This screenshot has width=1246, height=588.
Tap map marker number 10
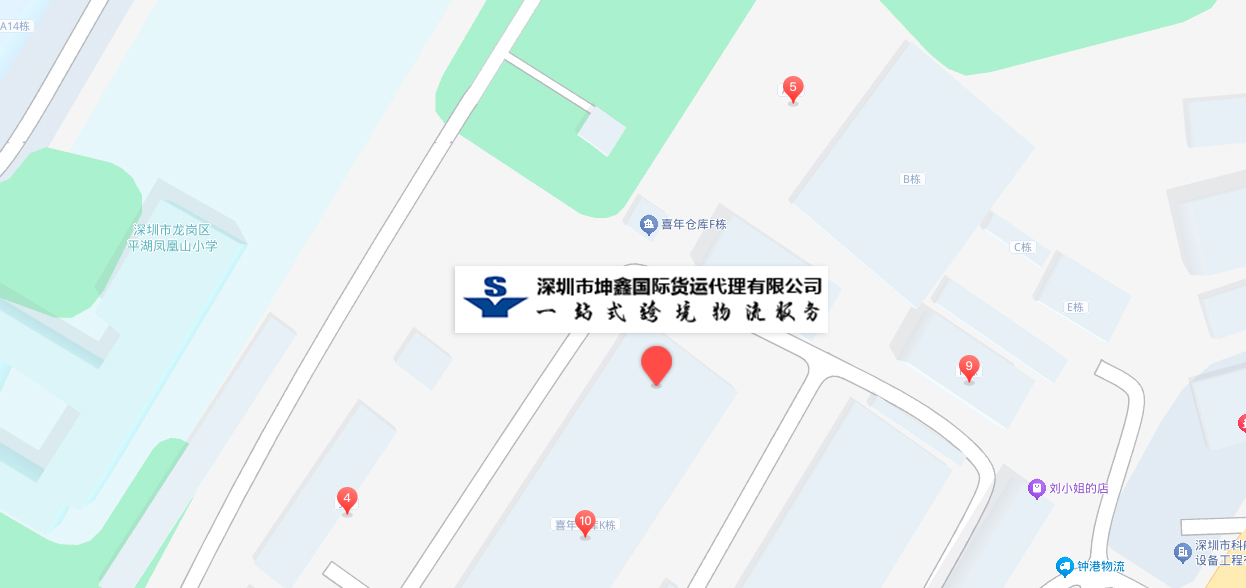pyautogui.click(x=585, y=522)
